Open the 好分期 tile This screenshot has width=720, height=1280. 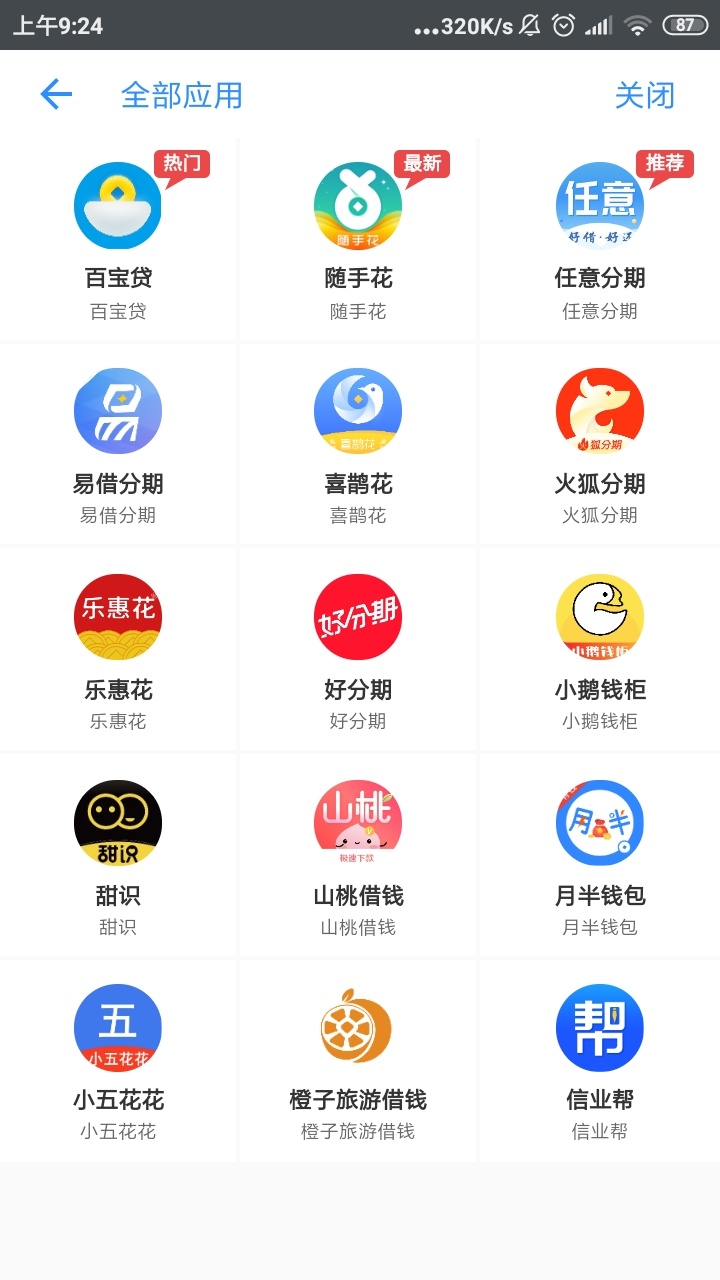(358, 650)
